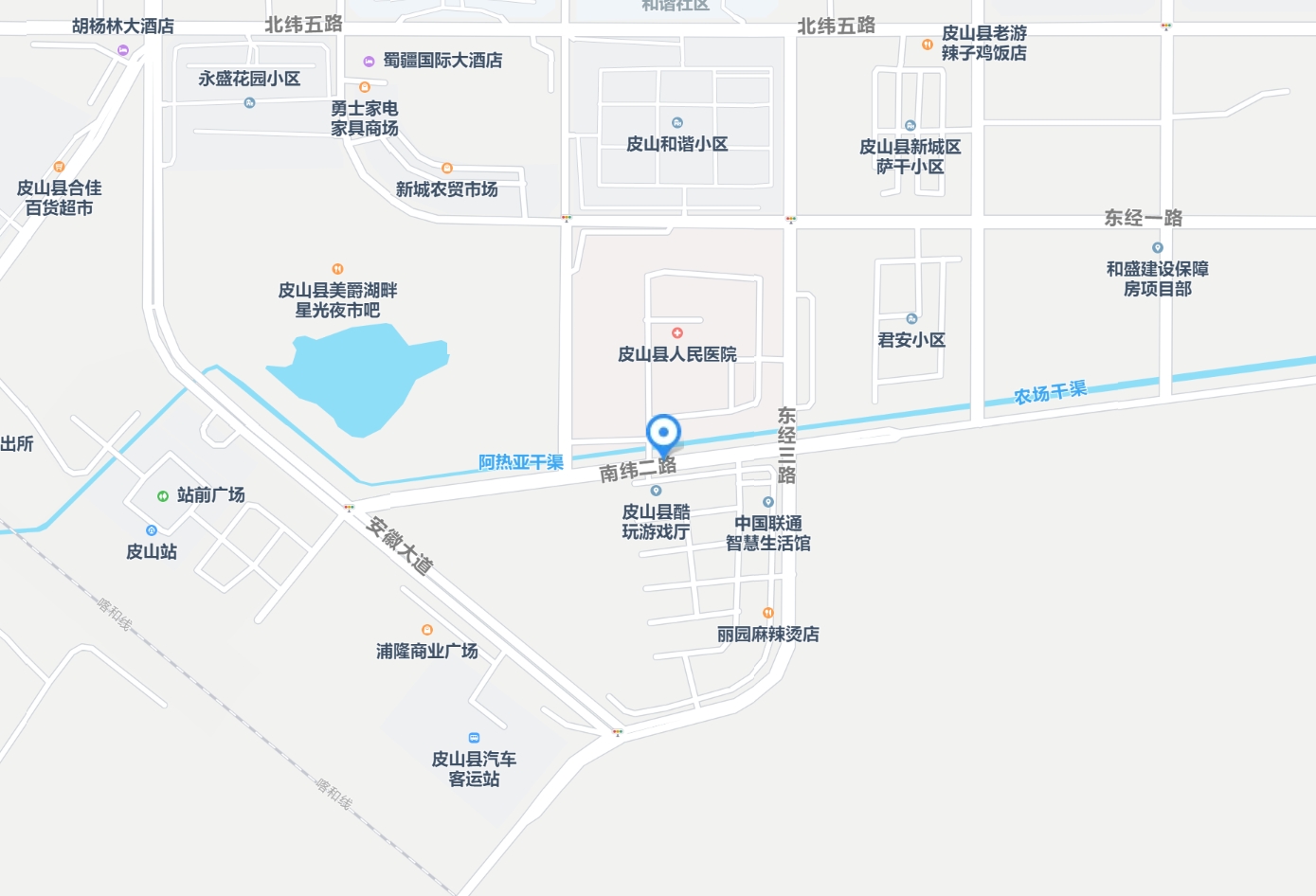The width and height of the screenshot is (1316, 896).
Task: Open the 和盛建设保障房项目部 marker
Action: [x=1157, y=248]
